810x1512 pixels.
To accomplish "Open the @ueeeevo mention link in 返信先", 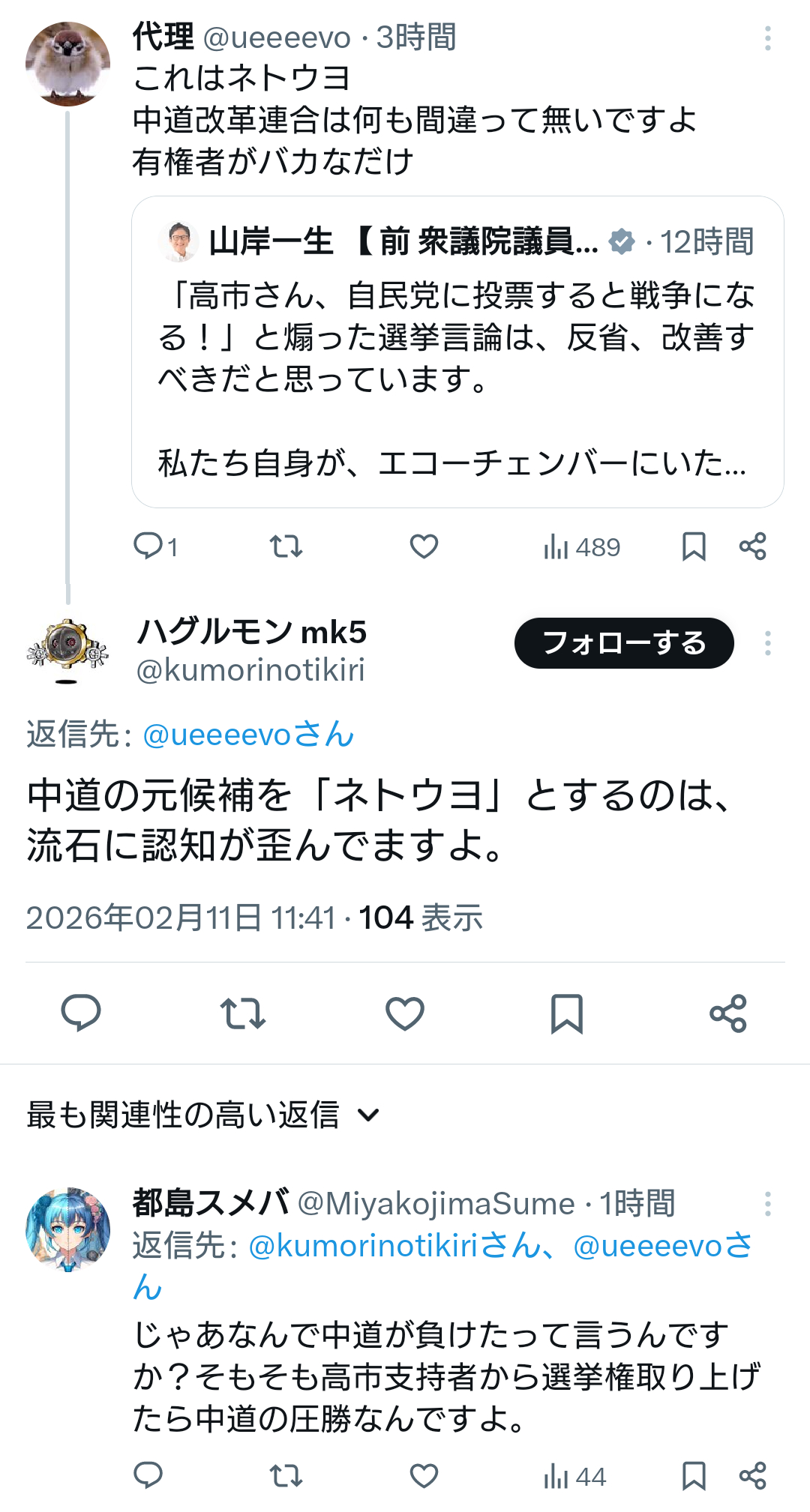I will click(247, 735).
